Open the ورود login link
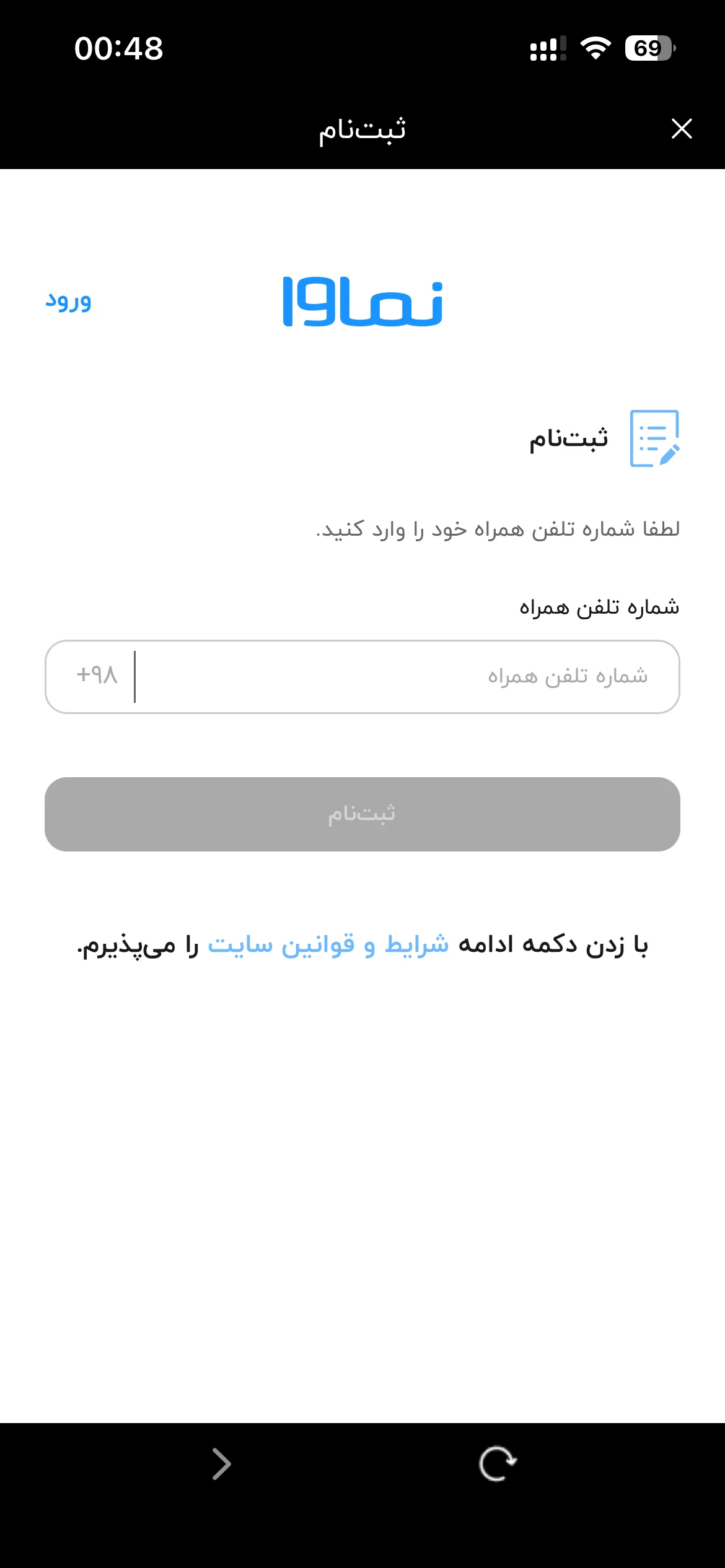This screenshot has width=725, height=1568. [68, 302]
